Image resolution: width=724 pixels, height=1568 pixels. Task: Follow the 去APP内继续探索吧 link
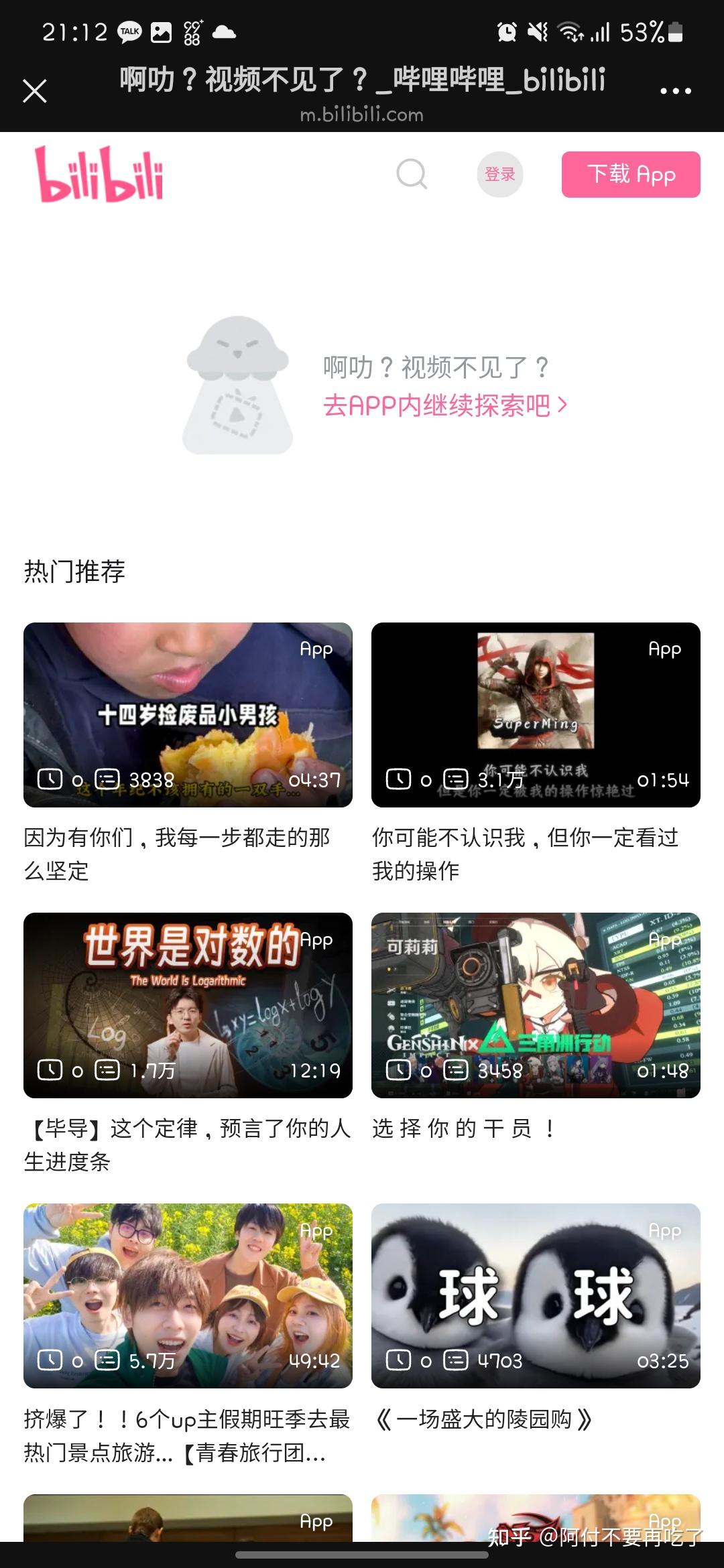point(445,405)
